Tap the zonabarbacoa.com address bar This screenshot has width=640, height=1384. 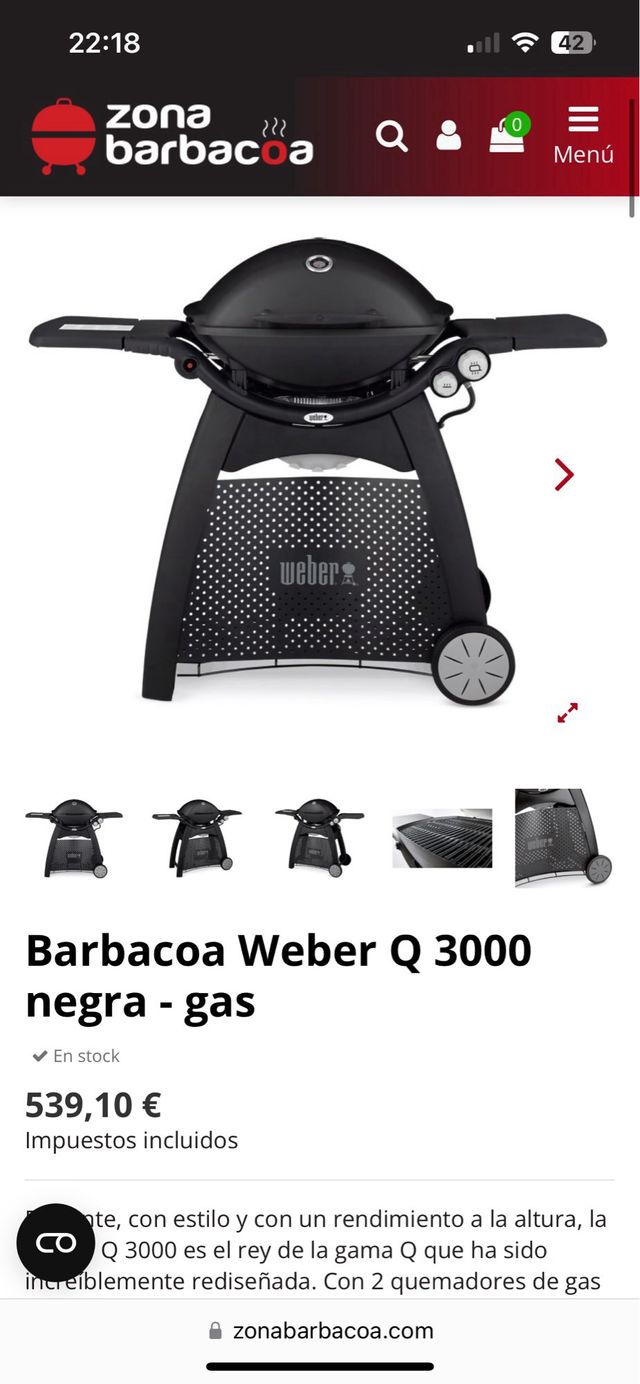point(320,1331)
